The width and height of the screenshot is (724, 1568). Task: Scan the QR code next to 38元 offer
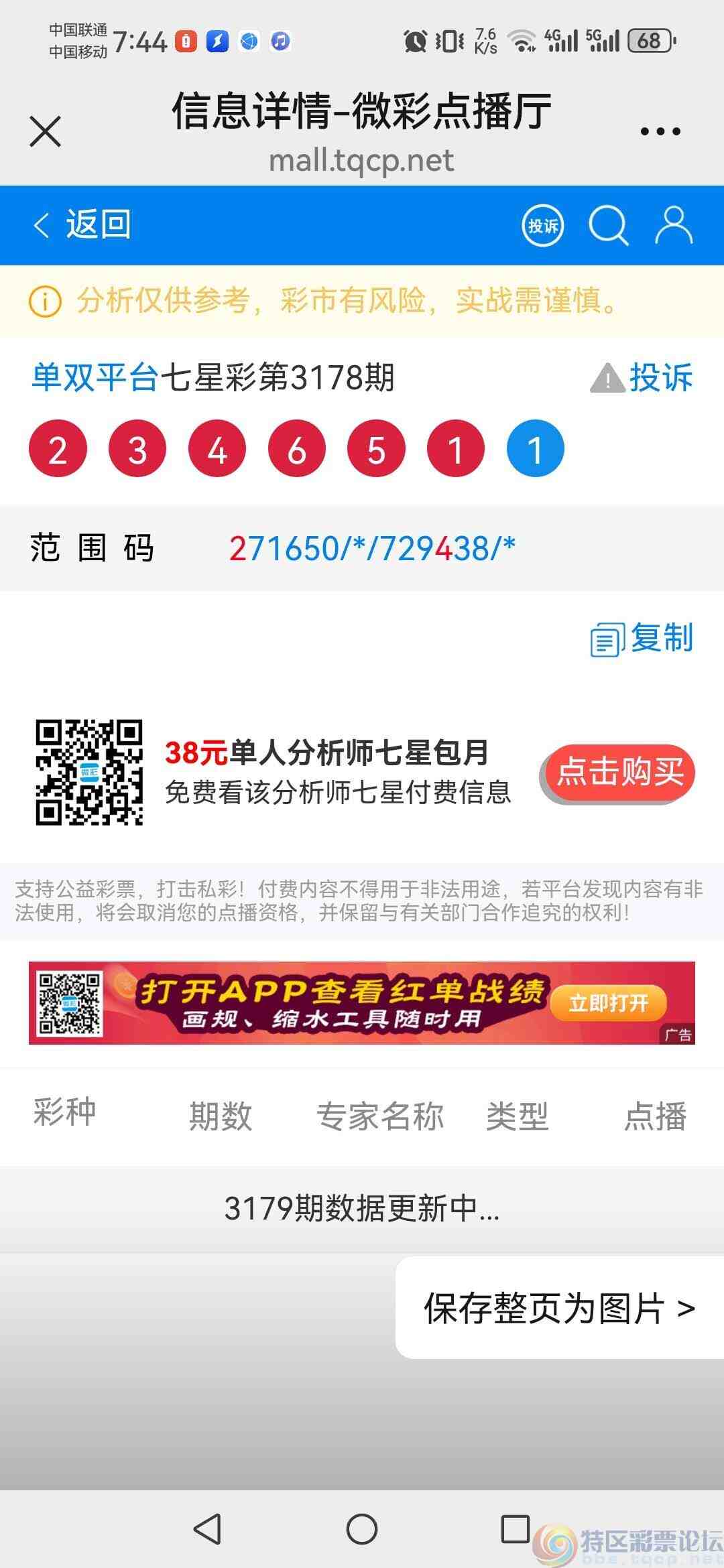click(88, 771)
